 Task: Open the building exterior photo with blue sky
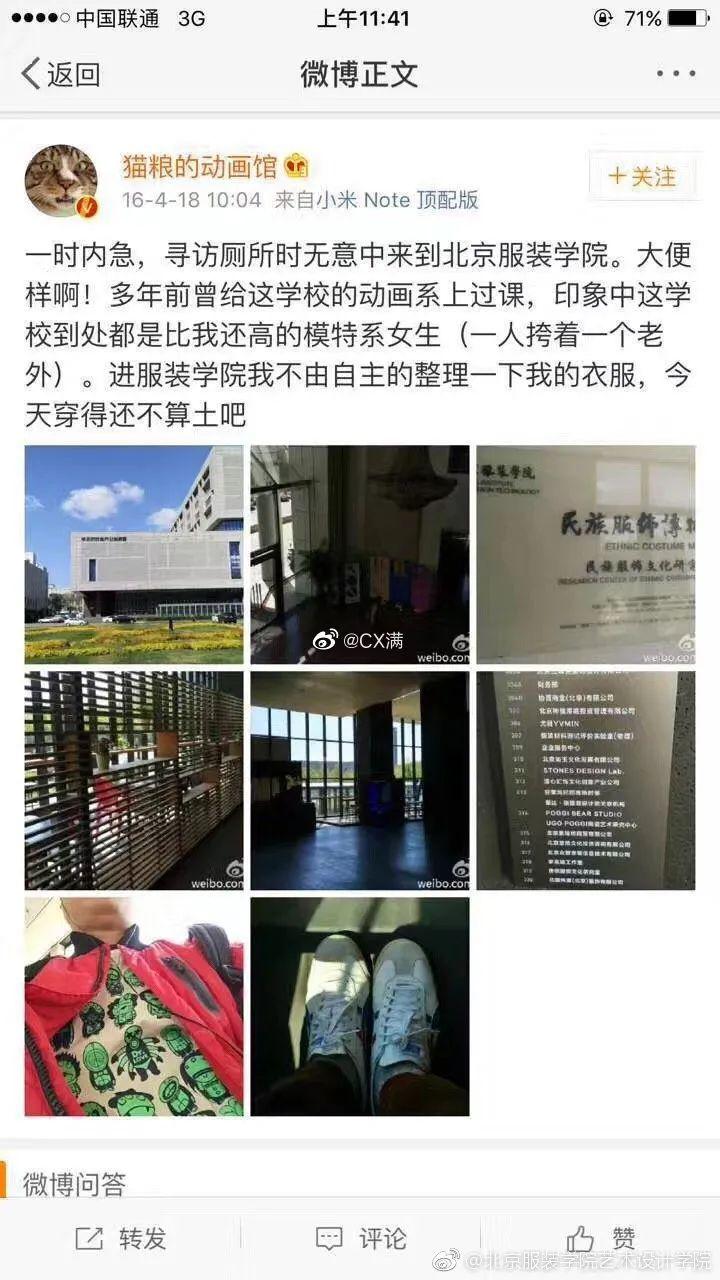(134, 555)
